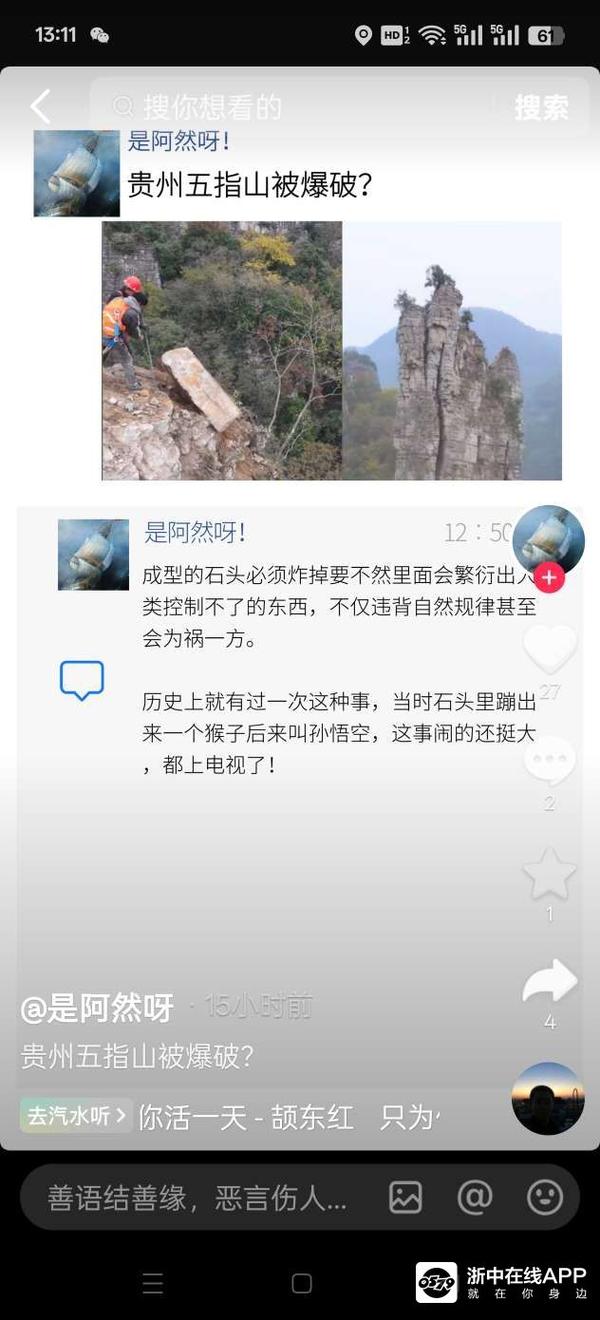Open the @是阿然呀 author profile
The width and height of the screenshot is (600, 1320).
click(x=97, y=1008)
